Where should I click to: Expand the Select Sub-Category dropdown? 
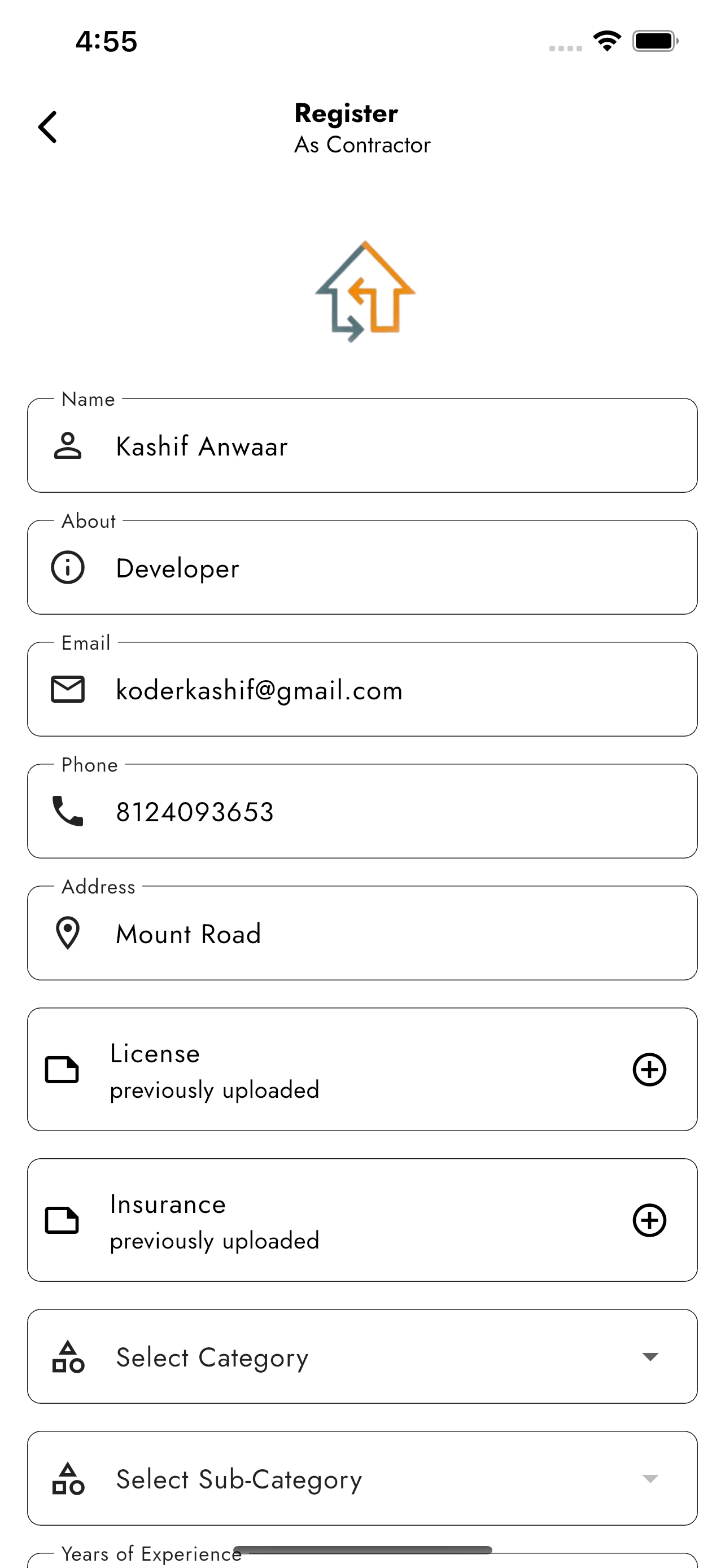(x=362, y=1478)
